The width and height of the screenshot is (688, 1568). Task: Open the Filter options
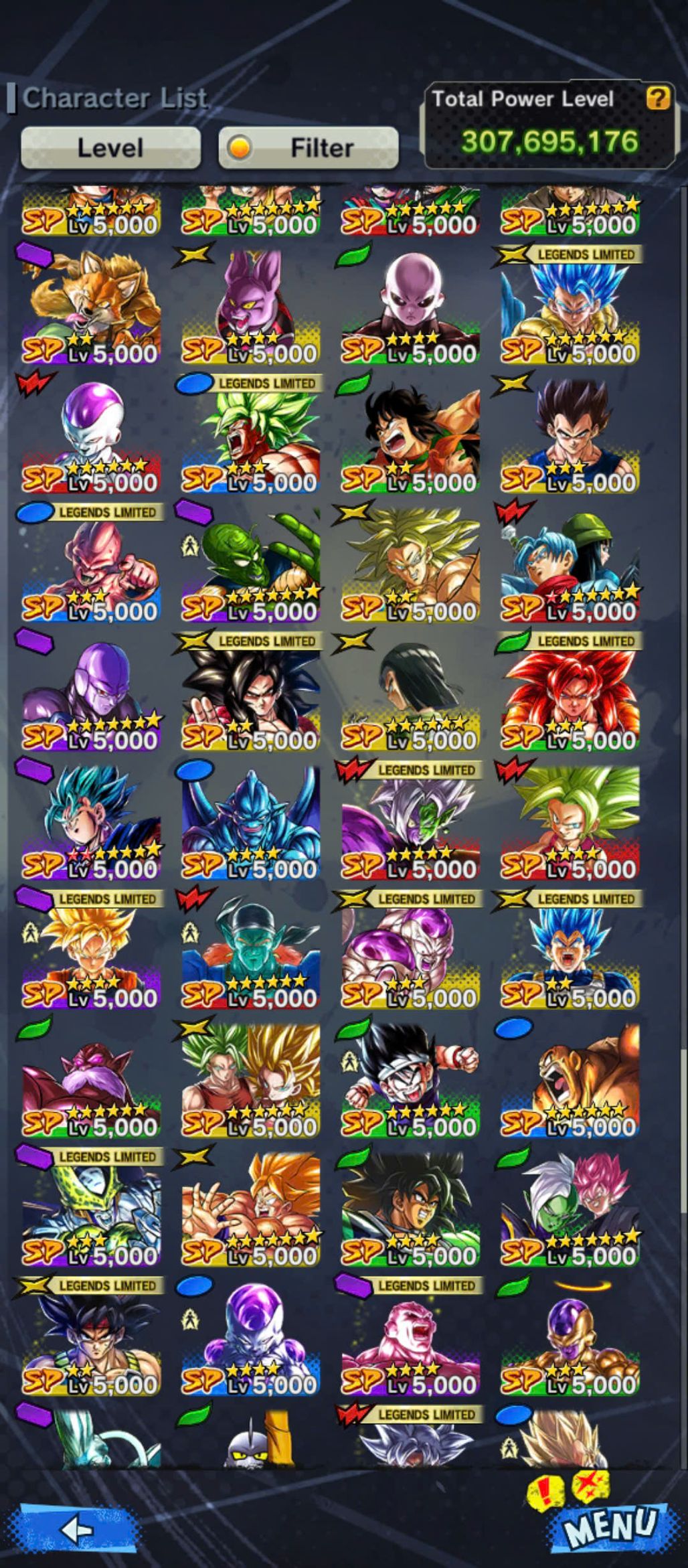click(x=309, y=147)
